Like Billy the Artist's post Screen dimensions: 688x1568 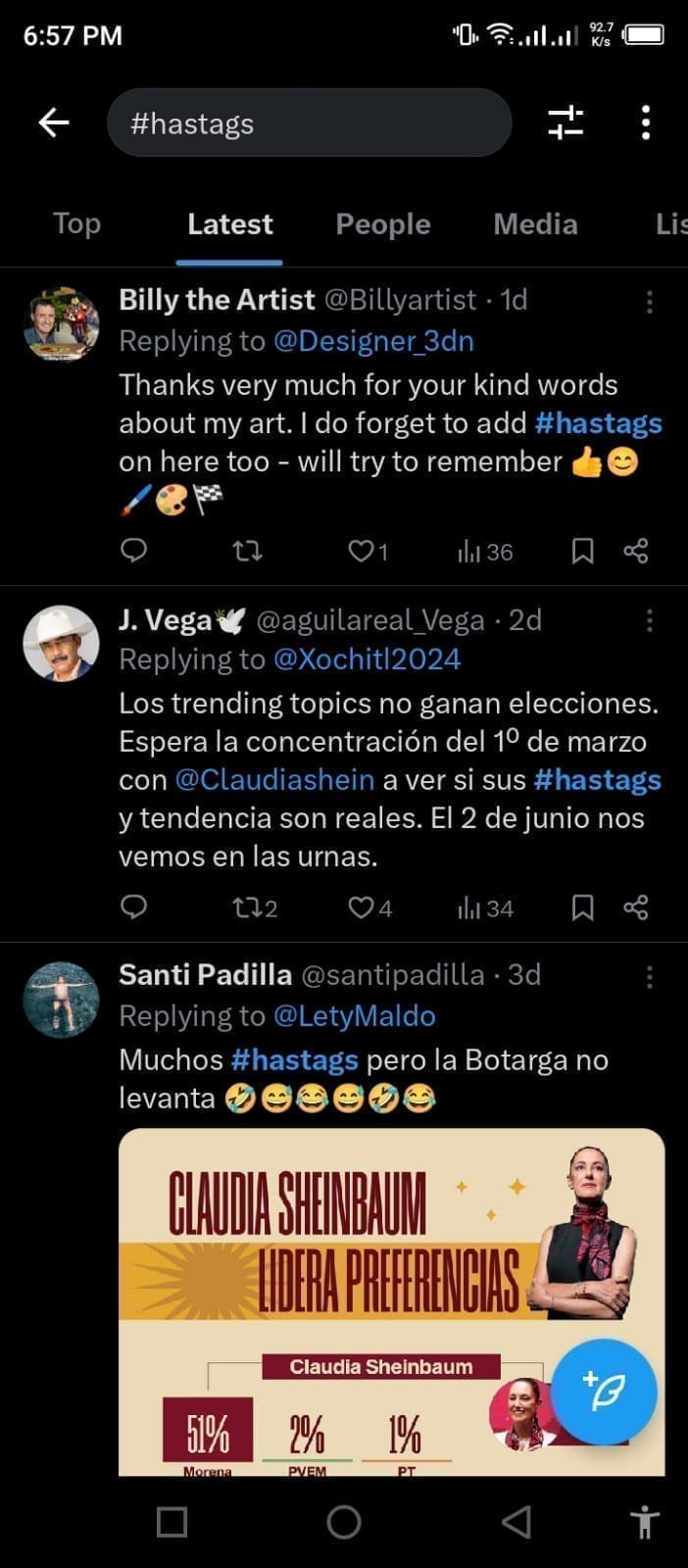[362, 552]
